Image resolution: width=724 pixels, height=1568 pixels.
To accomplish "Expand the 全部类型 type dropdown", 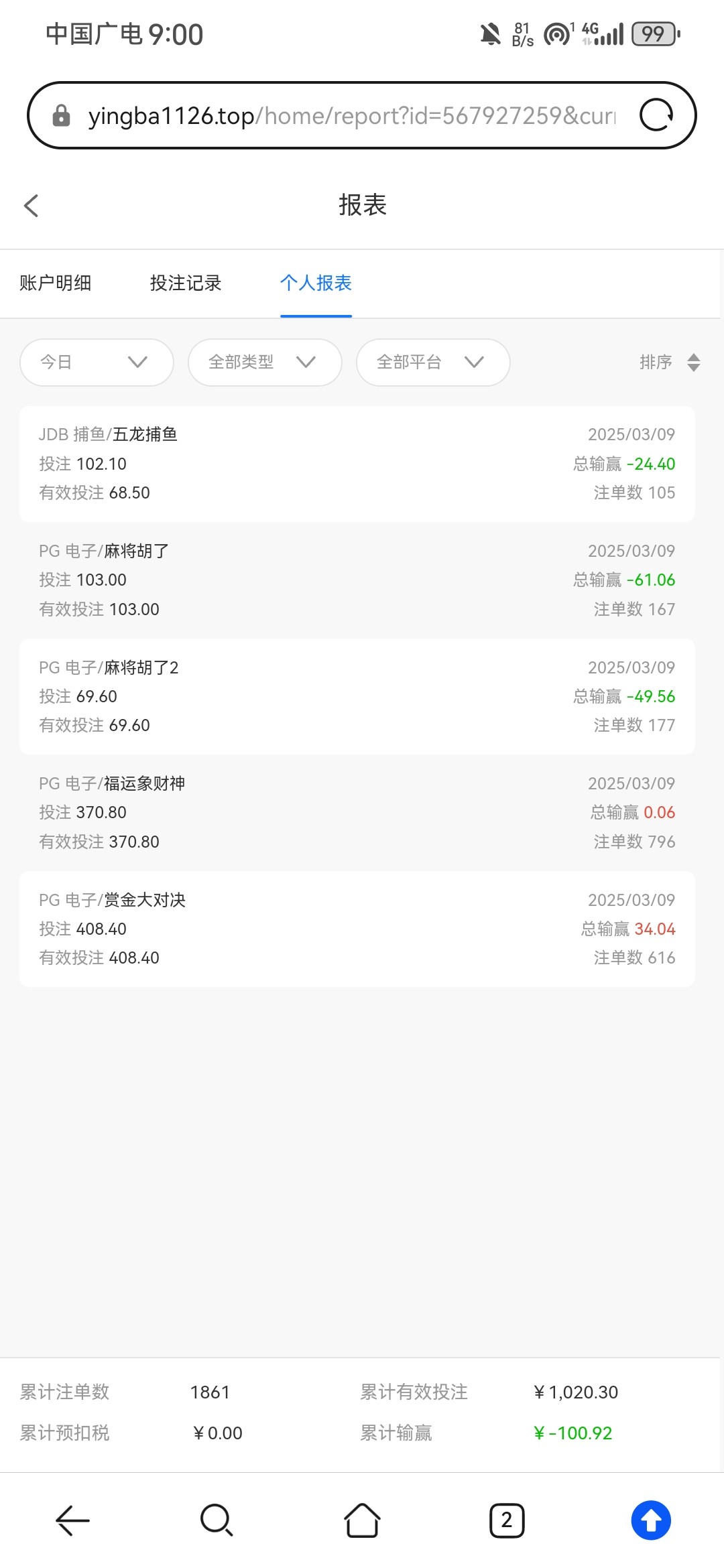I will [264, 362].
